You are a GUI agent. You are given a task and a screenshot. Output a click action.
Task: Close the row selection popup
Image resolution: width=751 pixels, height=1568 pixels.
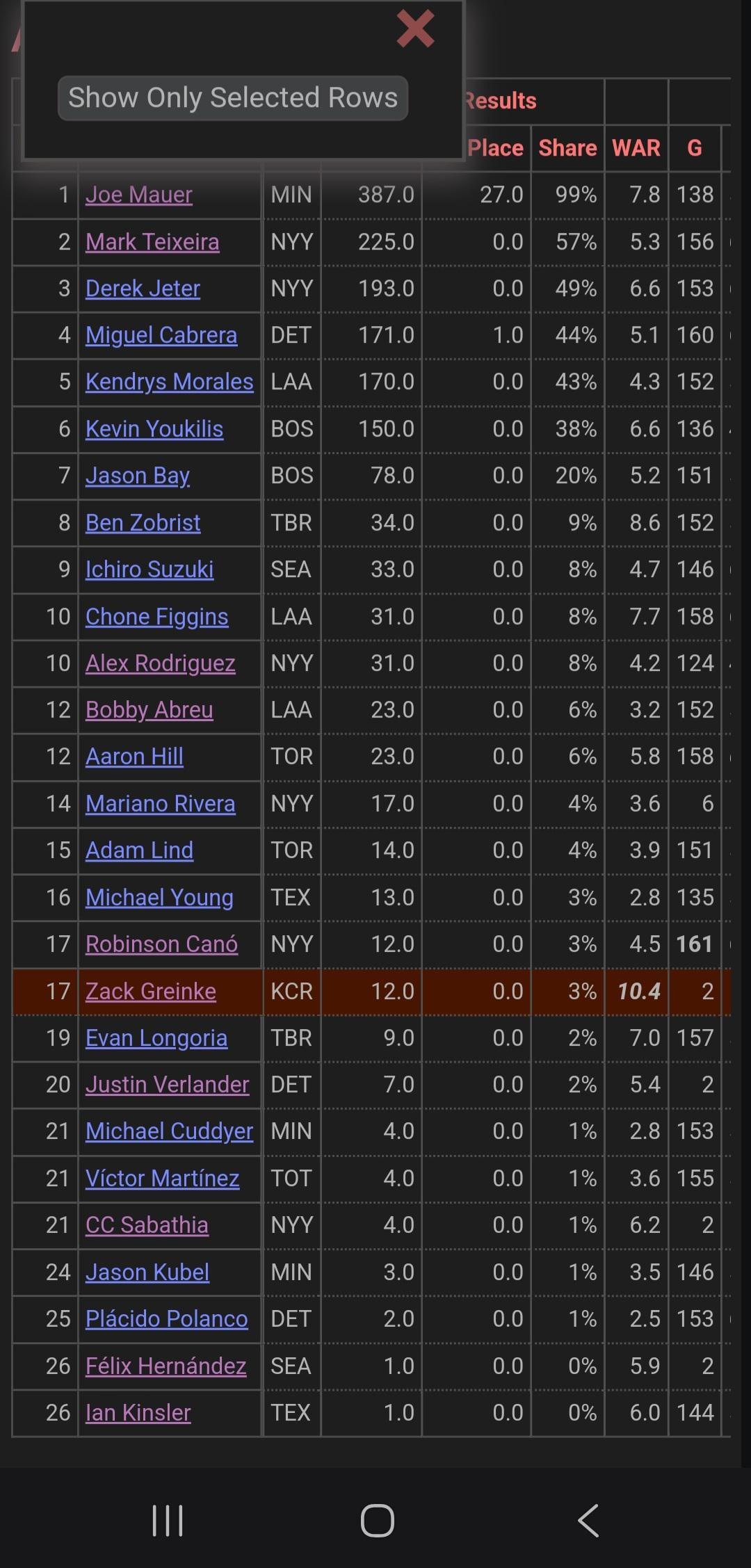coord(415,29)
